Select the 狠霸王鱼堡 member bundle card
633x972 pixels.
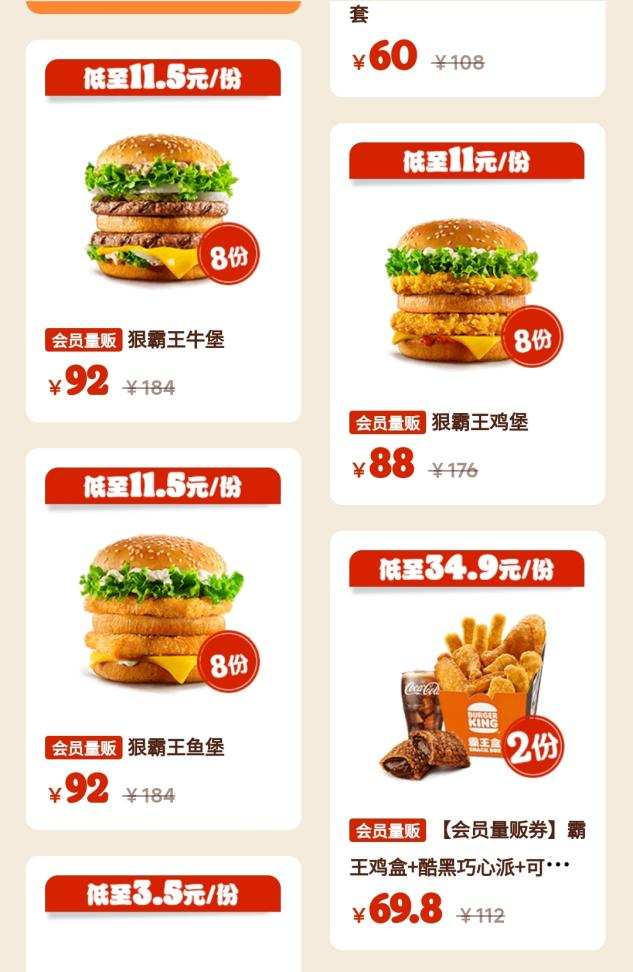tap(163, 640)
